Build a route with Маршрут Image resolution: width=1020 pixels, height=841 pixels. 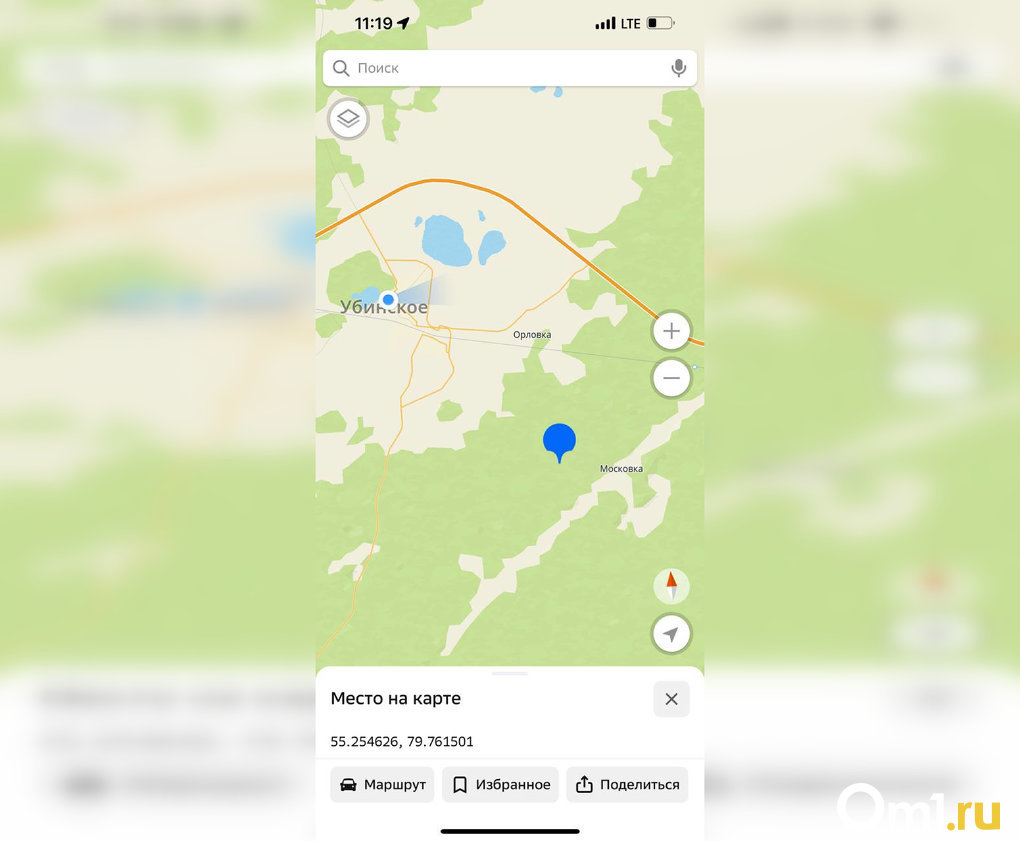click(x=384, y=785)
